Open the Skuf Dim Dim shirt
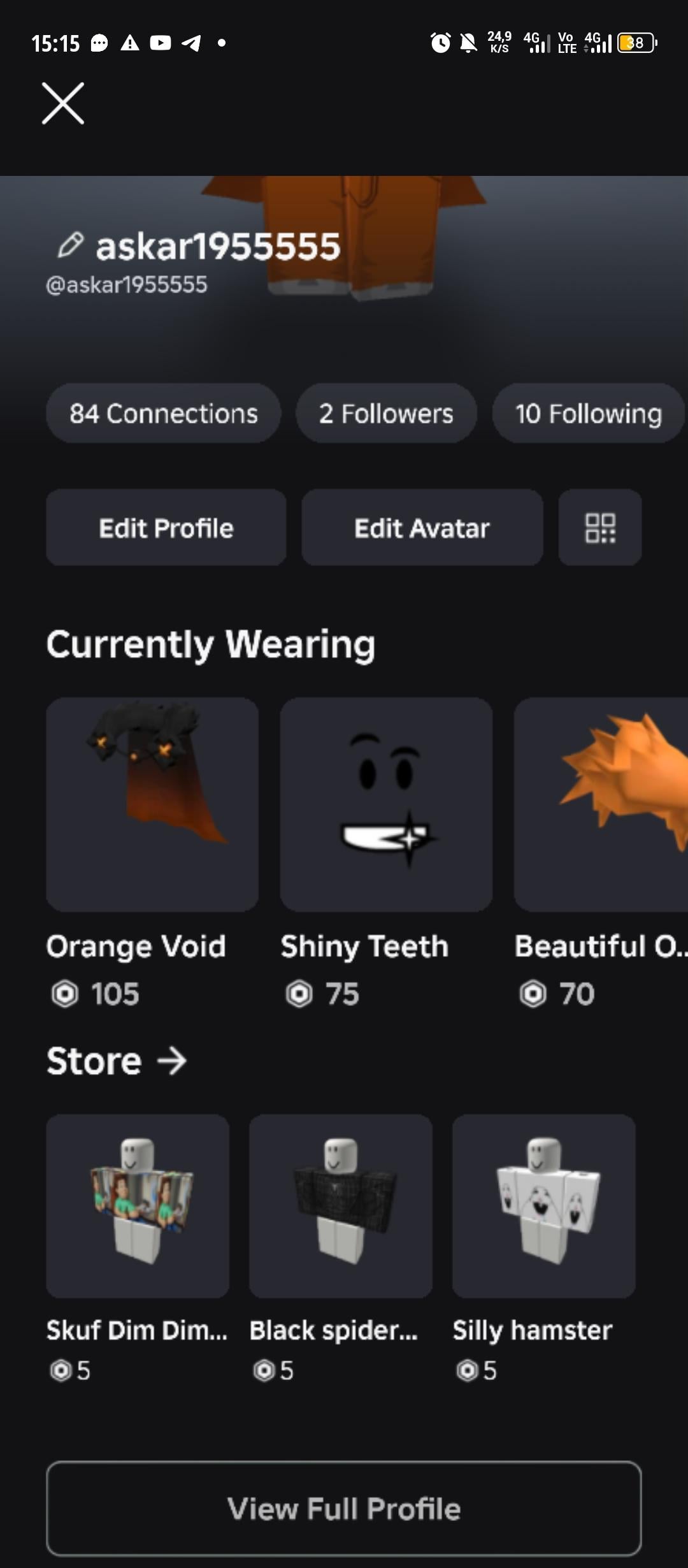Screen dimensions: 688x1568 click(x=138, y=1206)
